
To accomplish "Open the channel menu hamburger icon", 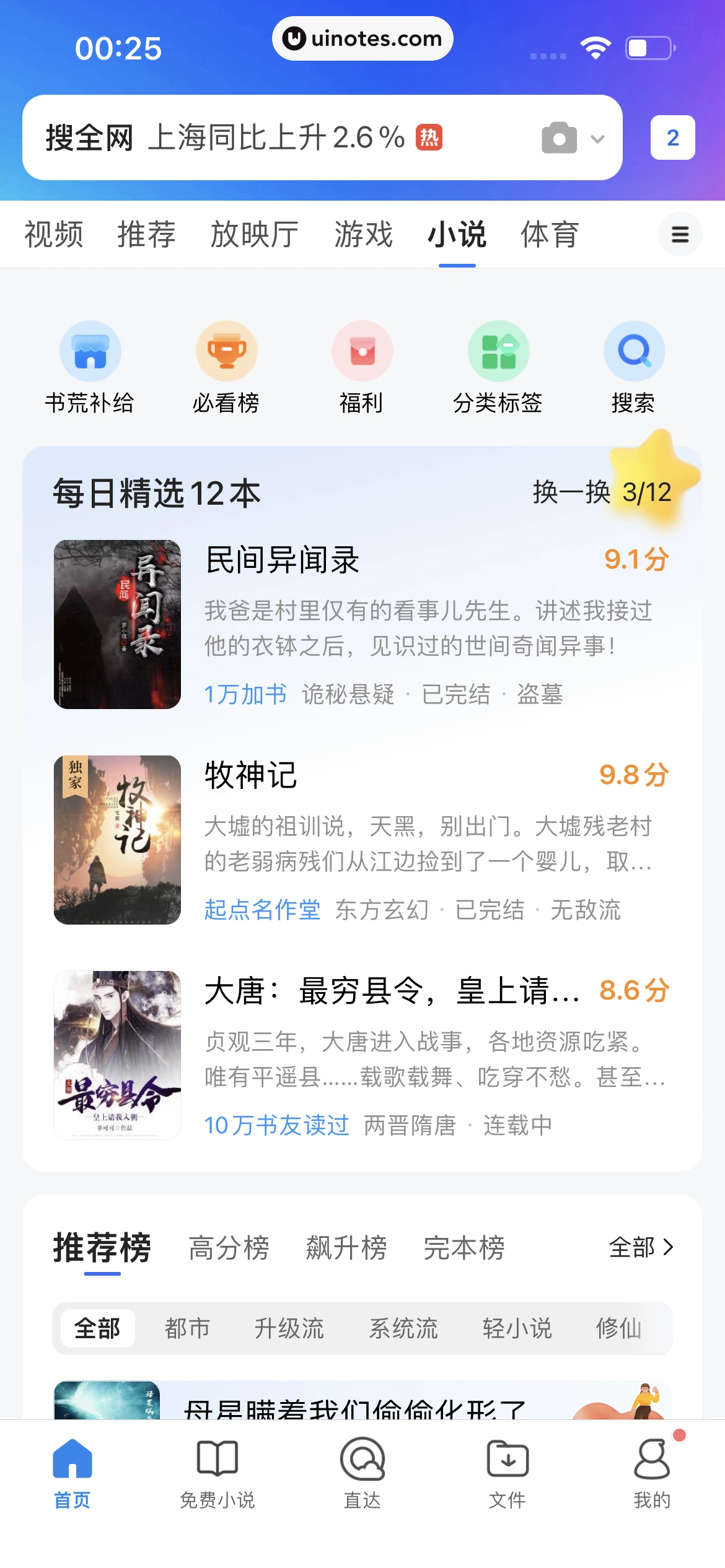I will 680,235.
